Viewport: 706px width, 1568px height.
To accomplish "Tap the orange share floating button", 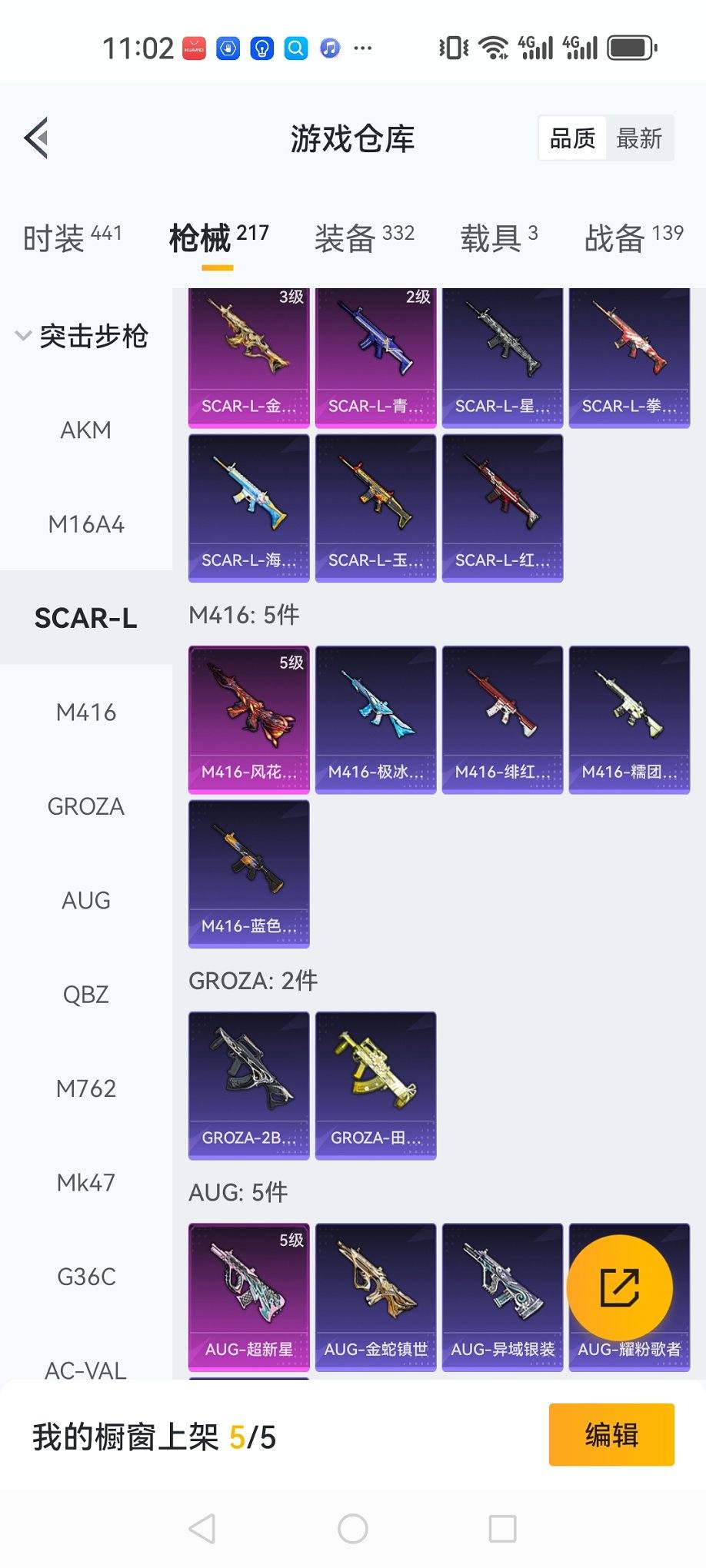I will pyautogui.click(x=619, y=1288).
